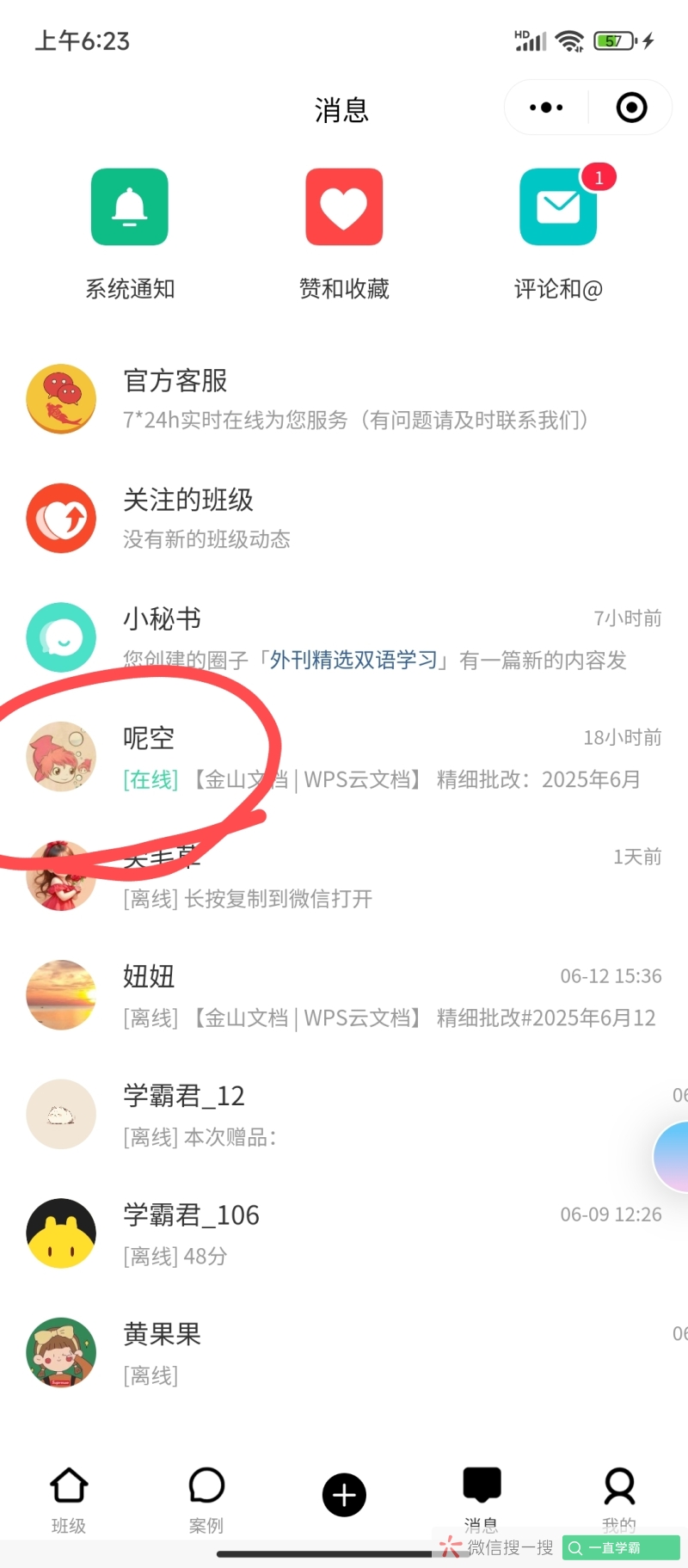Open the 官方客服 customer service chat
The height and width of the screenshot is (1568, 688).
tap(344, 399)
